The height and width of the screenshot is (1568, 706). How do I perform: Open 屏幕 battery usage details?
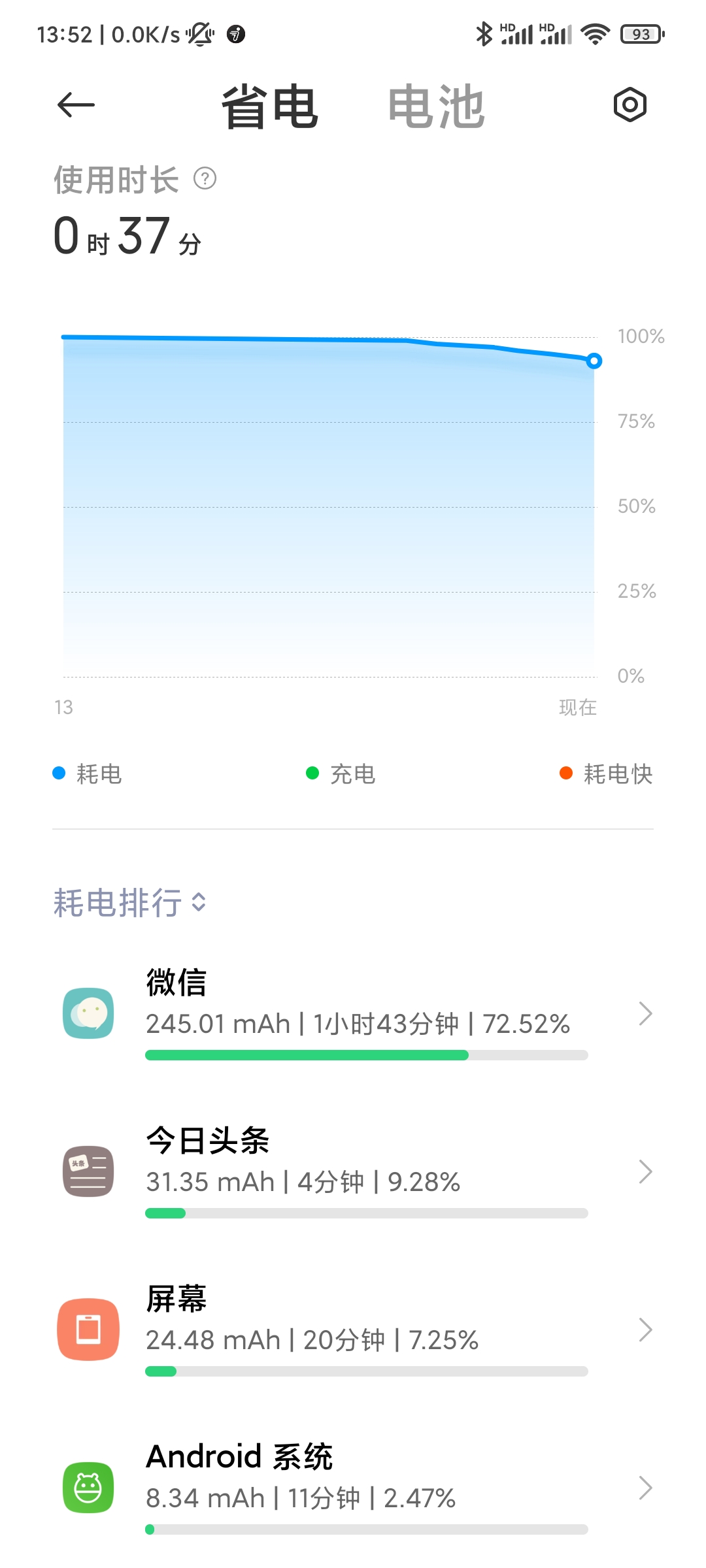click(366, 1329)
